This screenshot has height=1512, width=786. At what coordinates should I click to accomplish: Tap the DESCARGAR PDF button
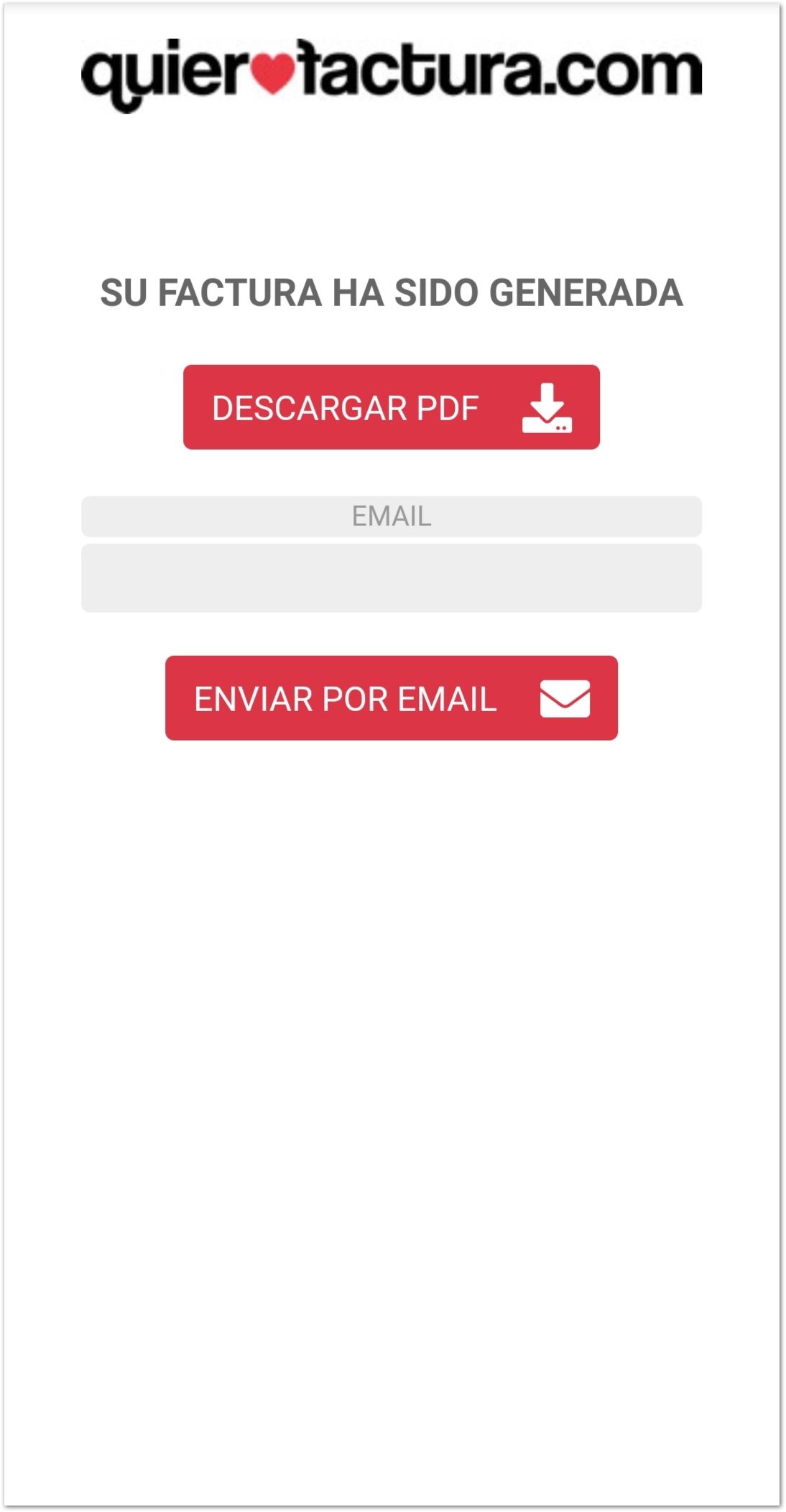coord(391,407)
